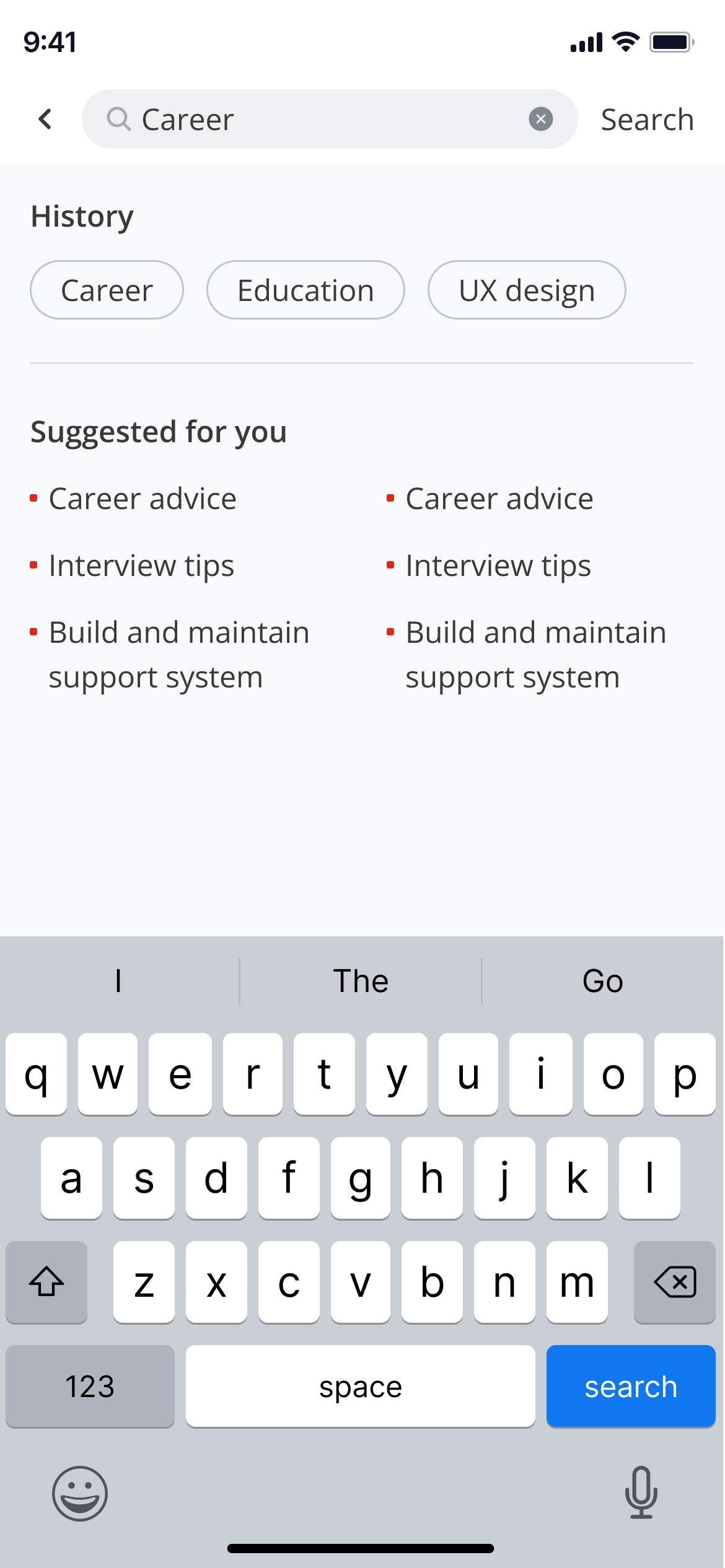Open Build and maintain support system in the right column
725x1568 pixels.
click(x=535, y=655)
